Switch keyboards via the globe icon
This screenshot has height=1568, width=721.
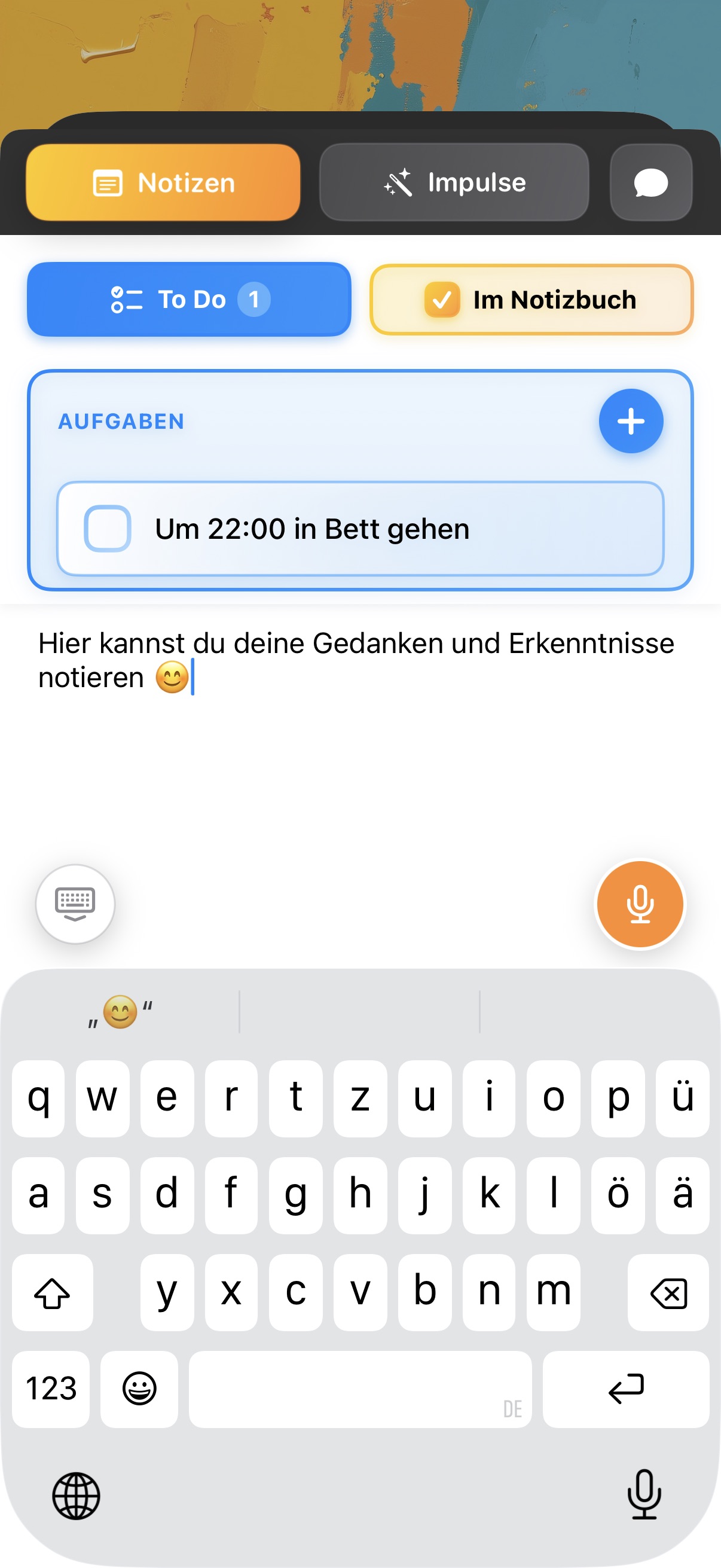(x=76, y=1498)
